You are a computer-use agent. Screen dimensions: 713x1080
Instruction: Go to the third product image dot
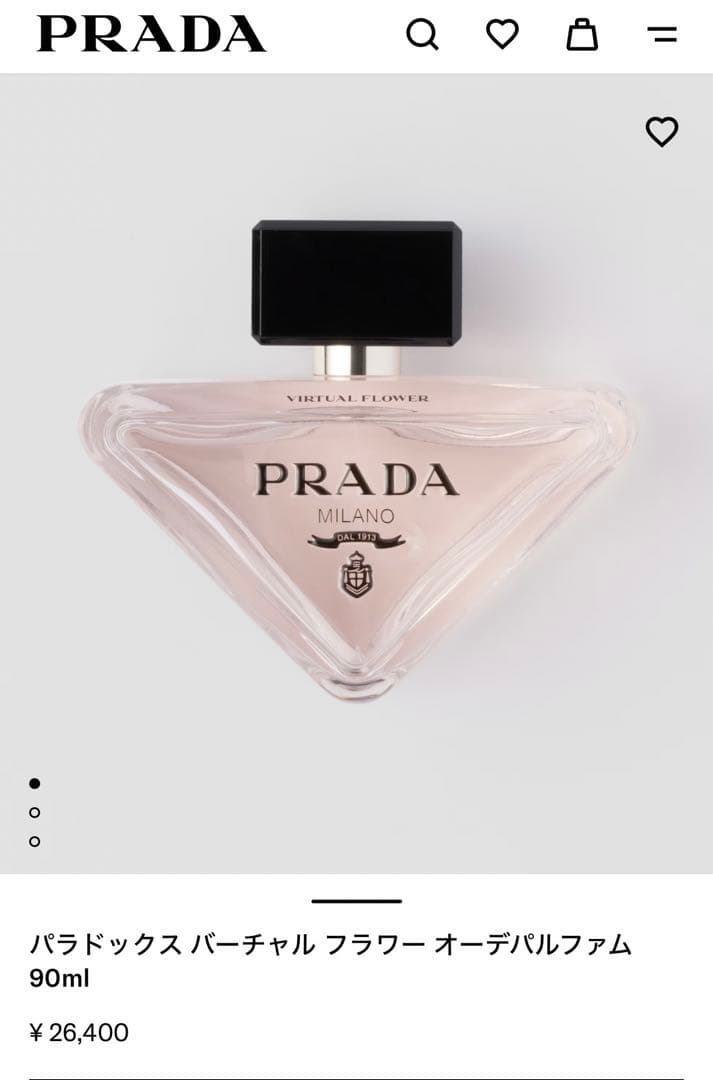(35, 841)
